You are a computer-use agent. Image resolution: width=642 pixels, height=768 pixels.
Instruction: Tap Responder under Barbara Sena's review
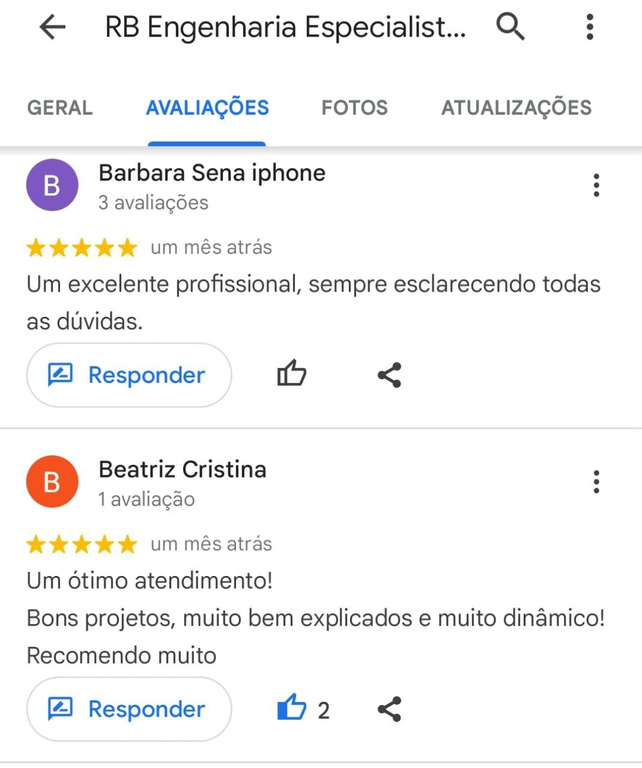click(129, 375)
